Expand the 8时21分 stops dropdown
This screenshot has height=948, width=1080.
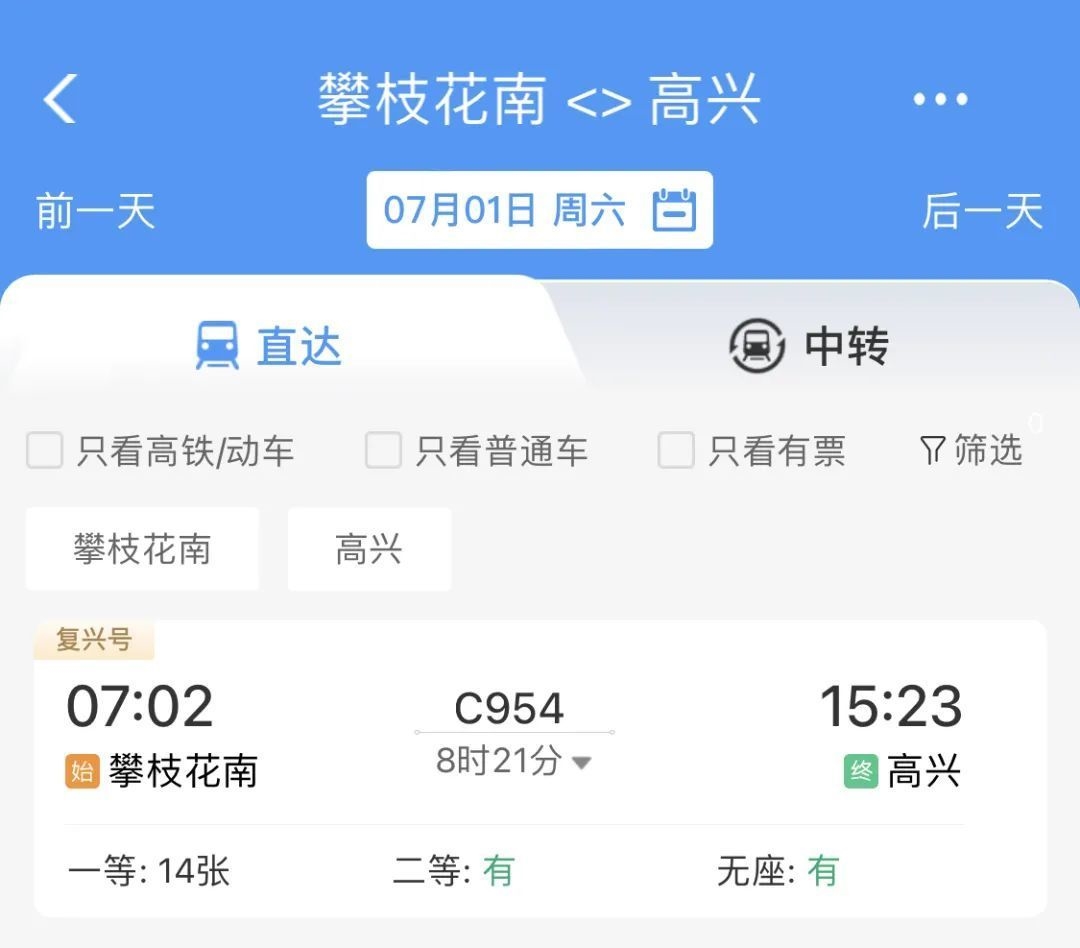513,762
